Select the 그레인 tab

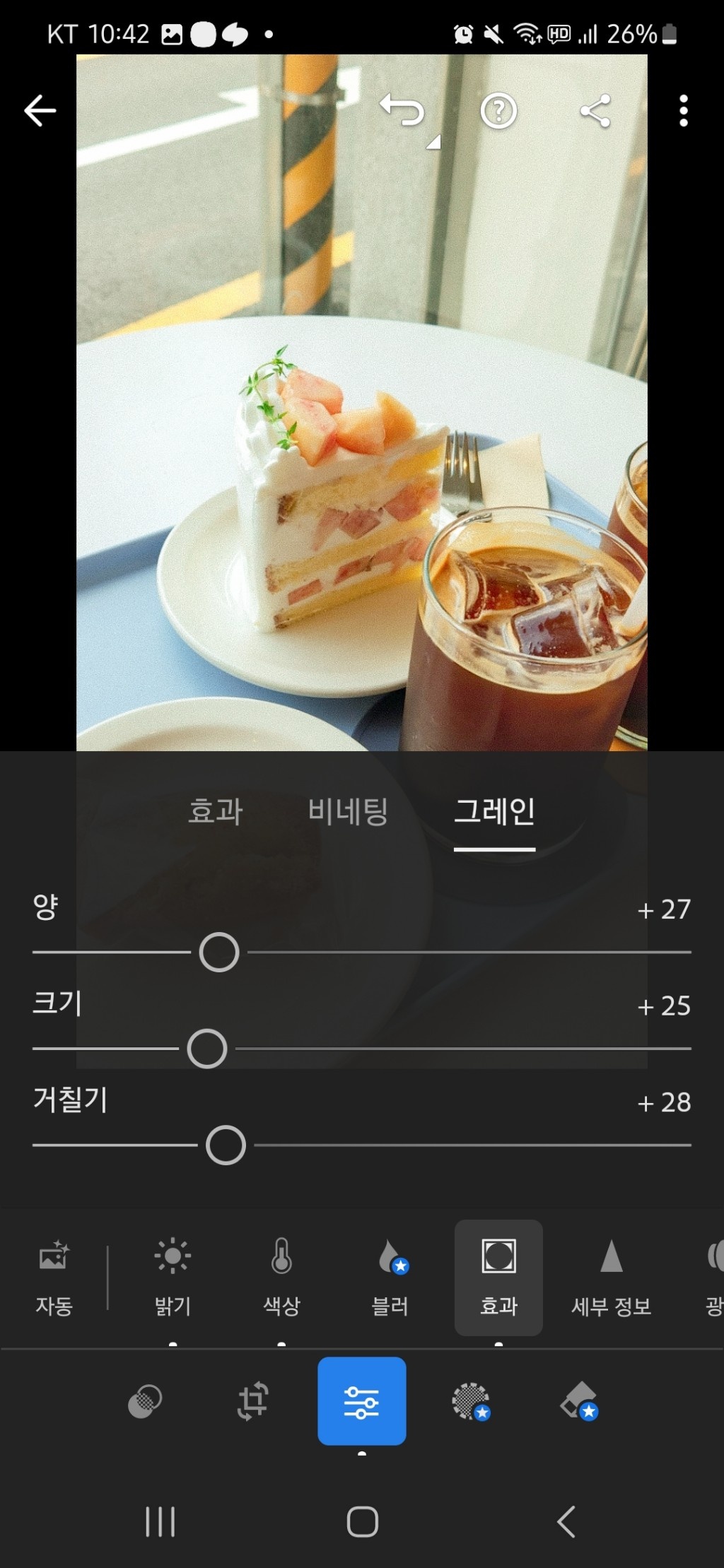coord(494,810)
